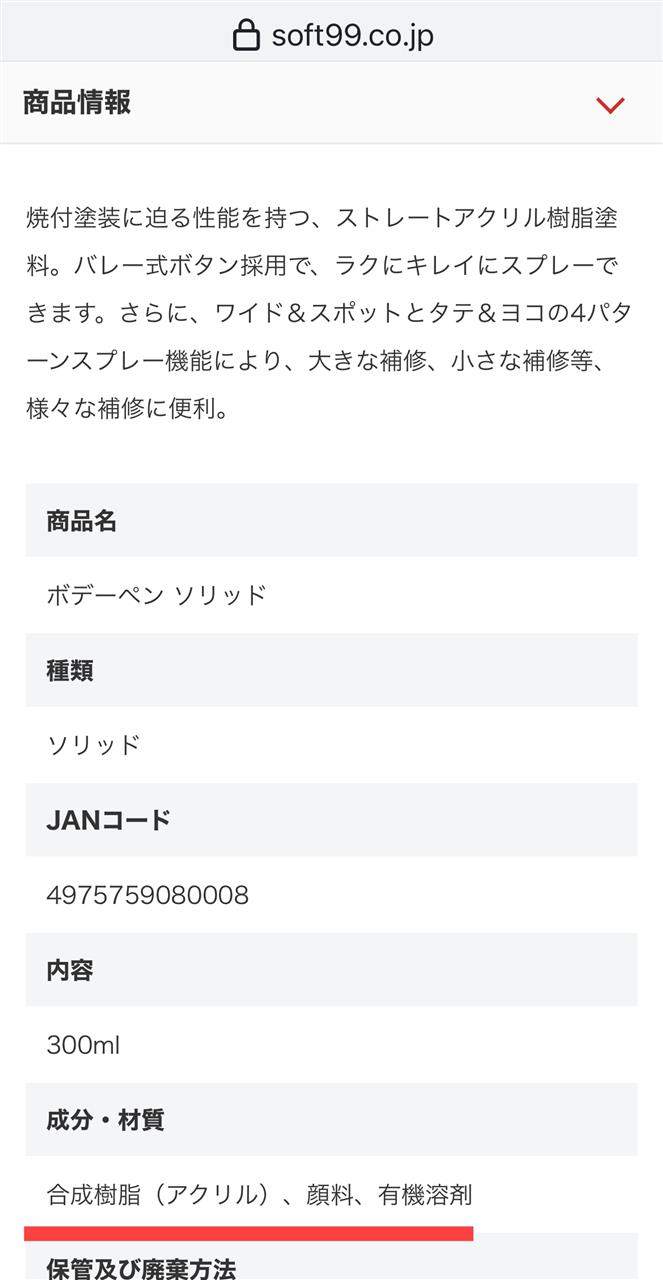Screen dimensions: 663x1280
Task: Collapse the 商品情報 section
Action: tap(610, 104)
